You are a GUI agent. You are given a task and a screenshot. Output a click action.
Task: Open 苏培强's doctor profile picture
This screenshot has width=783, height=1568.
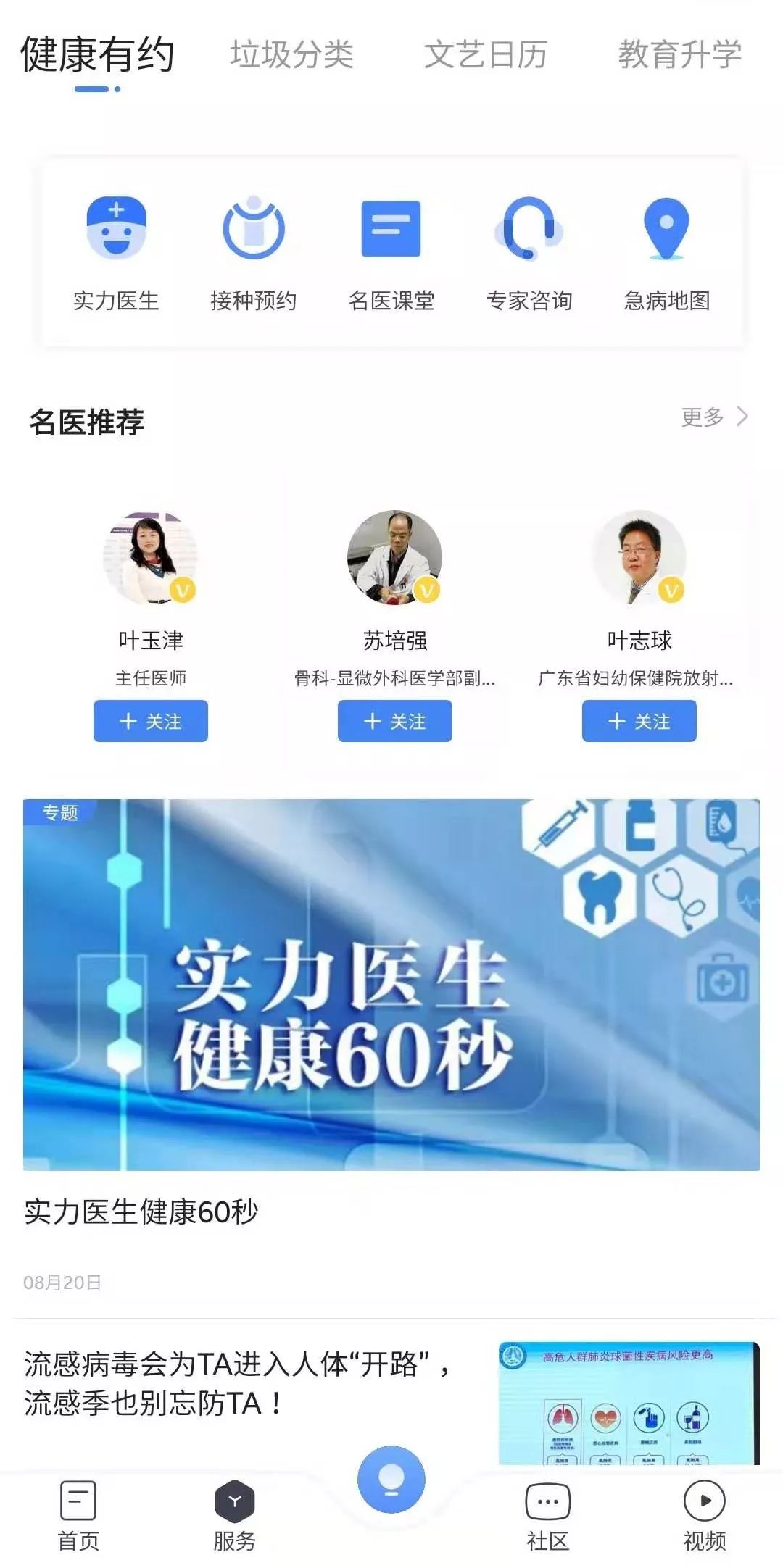point(394,557)
